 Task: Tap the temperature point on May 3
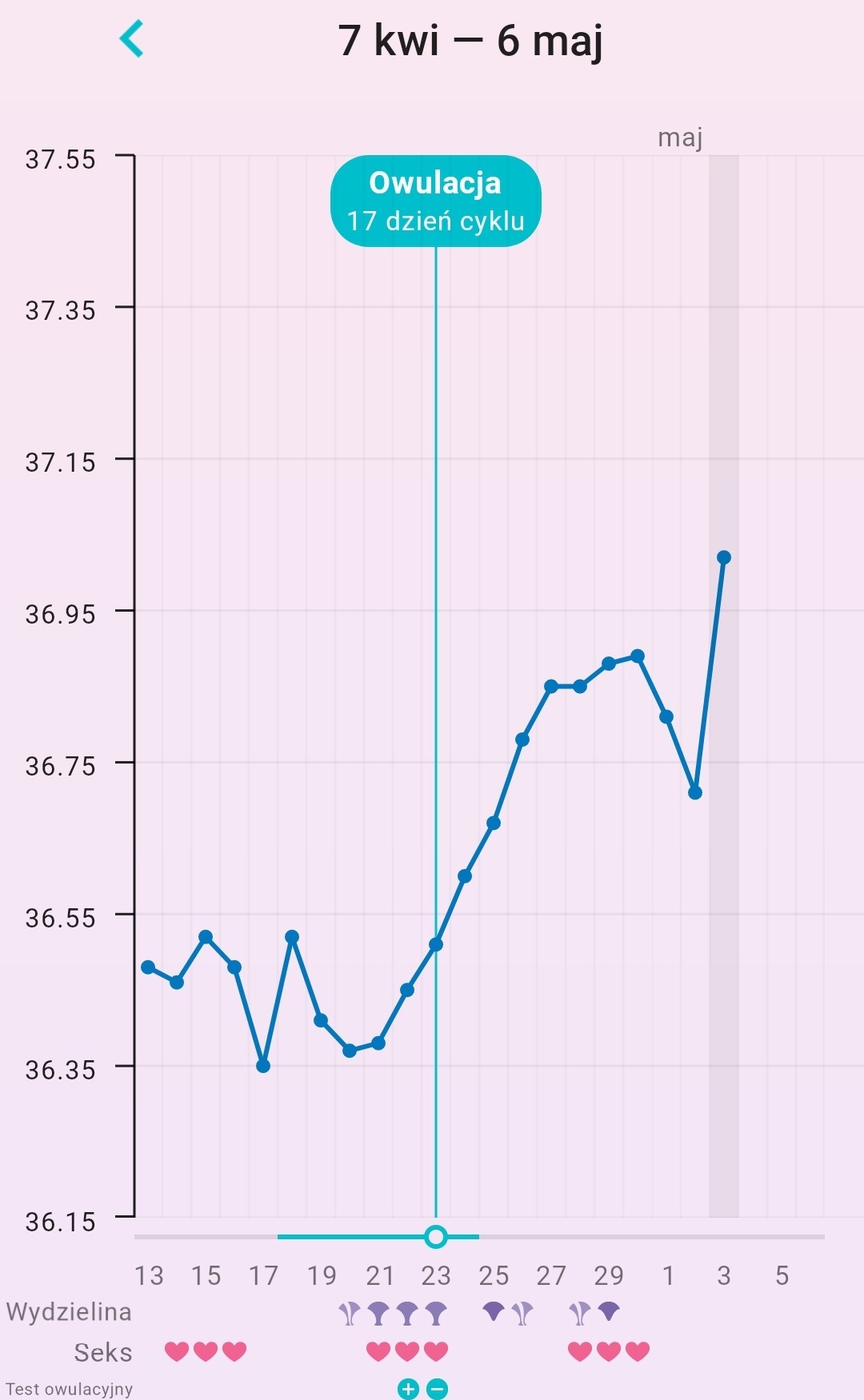pos(724,557)
